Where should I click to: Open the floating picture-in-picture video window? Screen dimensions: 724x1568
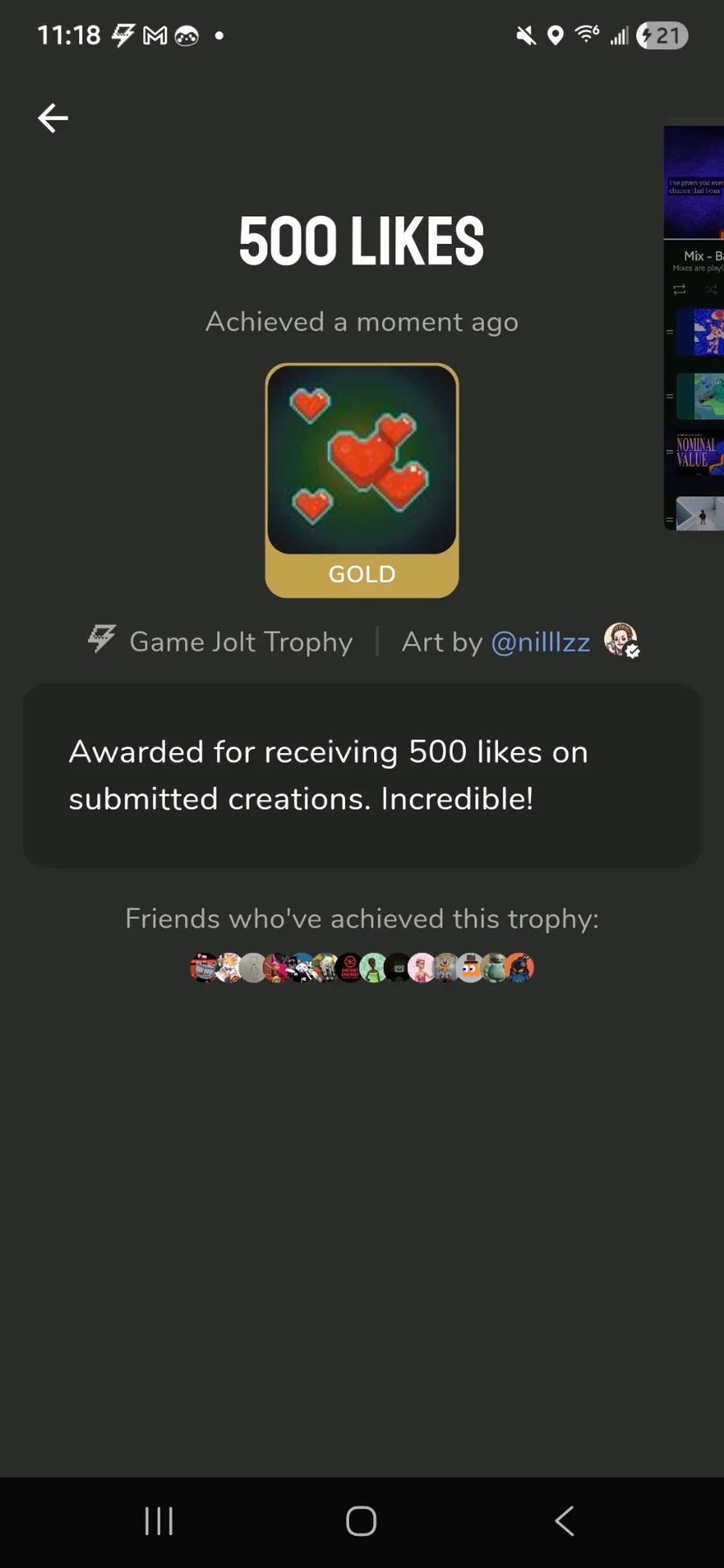694,327
